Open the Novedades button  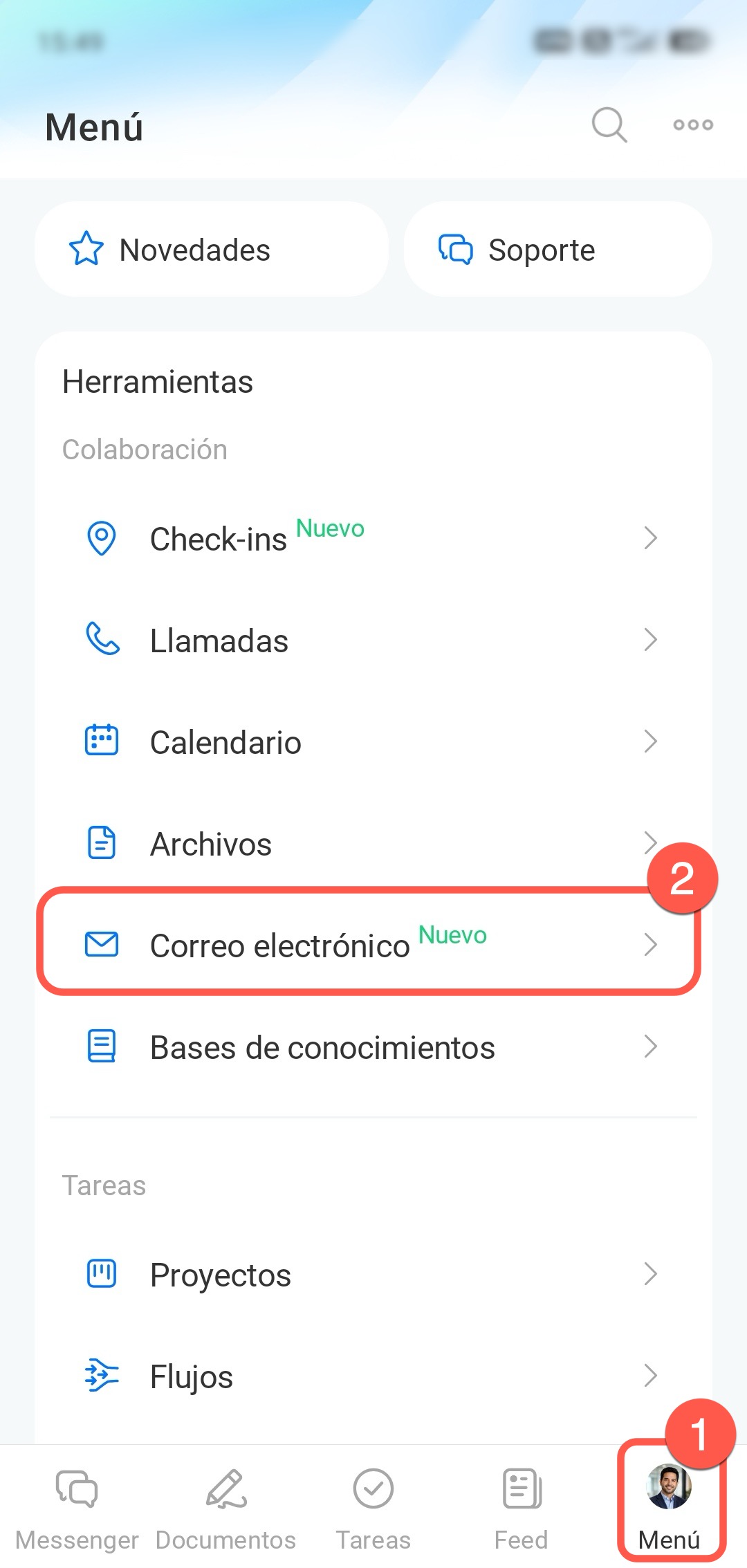[x=212, y=250]
